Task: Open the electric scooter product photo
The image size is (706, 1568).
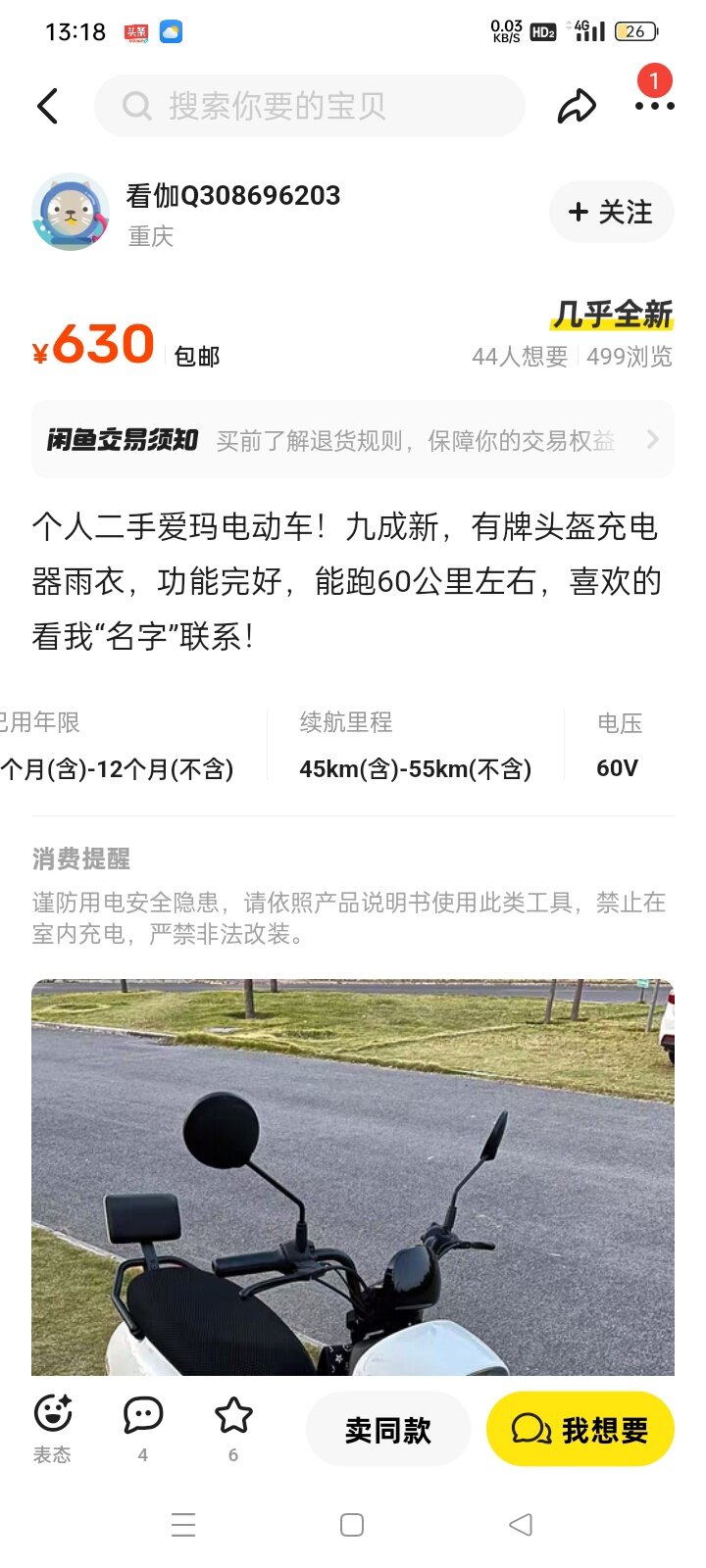Action: click(352, 1176)
